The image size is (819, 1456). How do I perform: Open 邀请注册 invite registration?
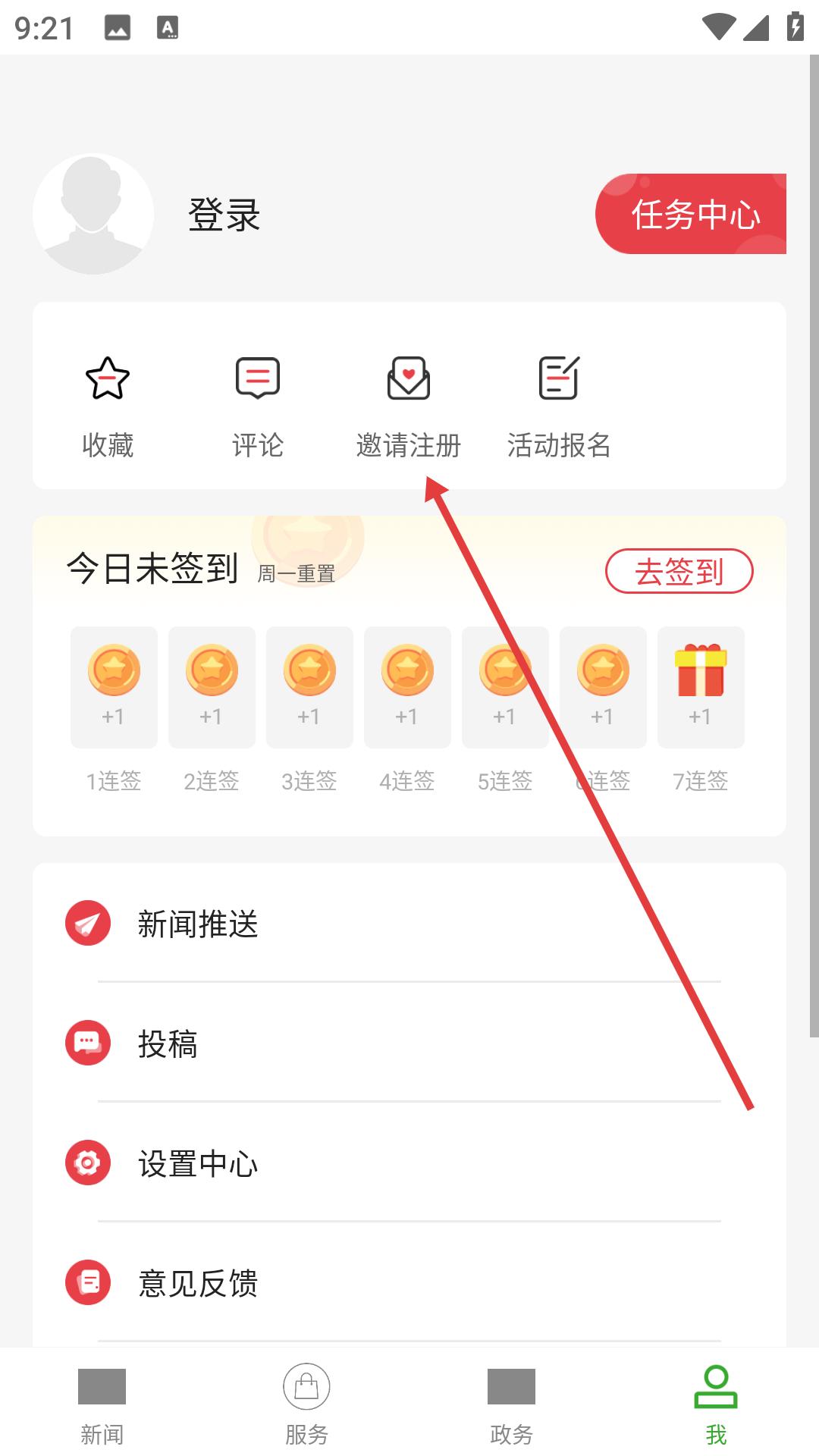click(x=409, y=407)
